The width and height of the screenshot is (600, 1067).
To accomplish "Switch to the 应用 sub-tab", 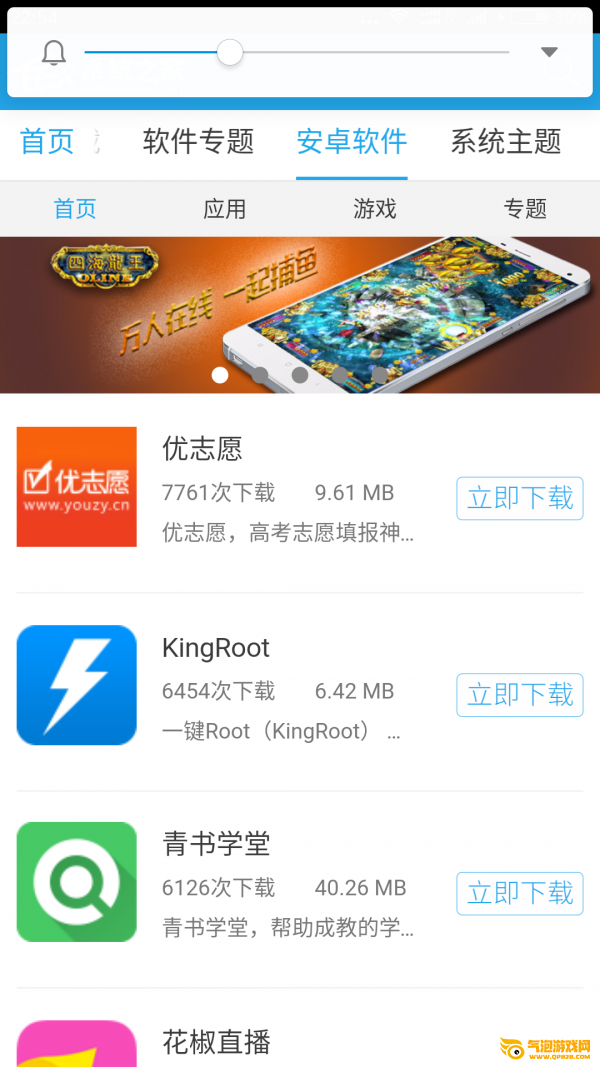I will pos(224,209).
